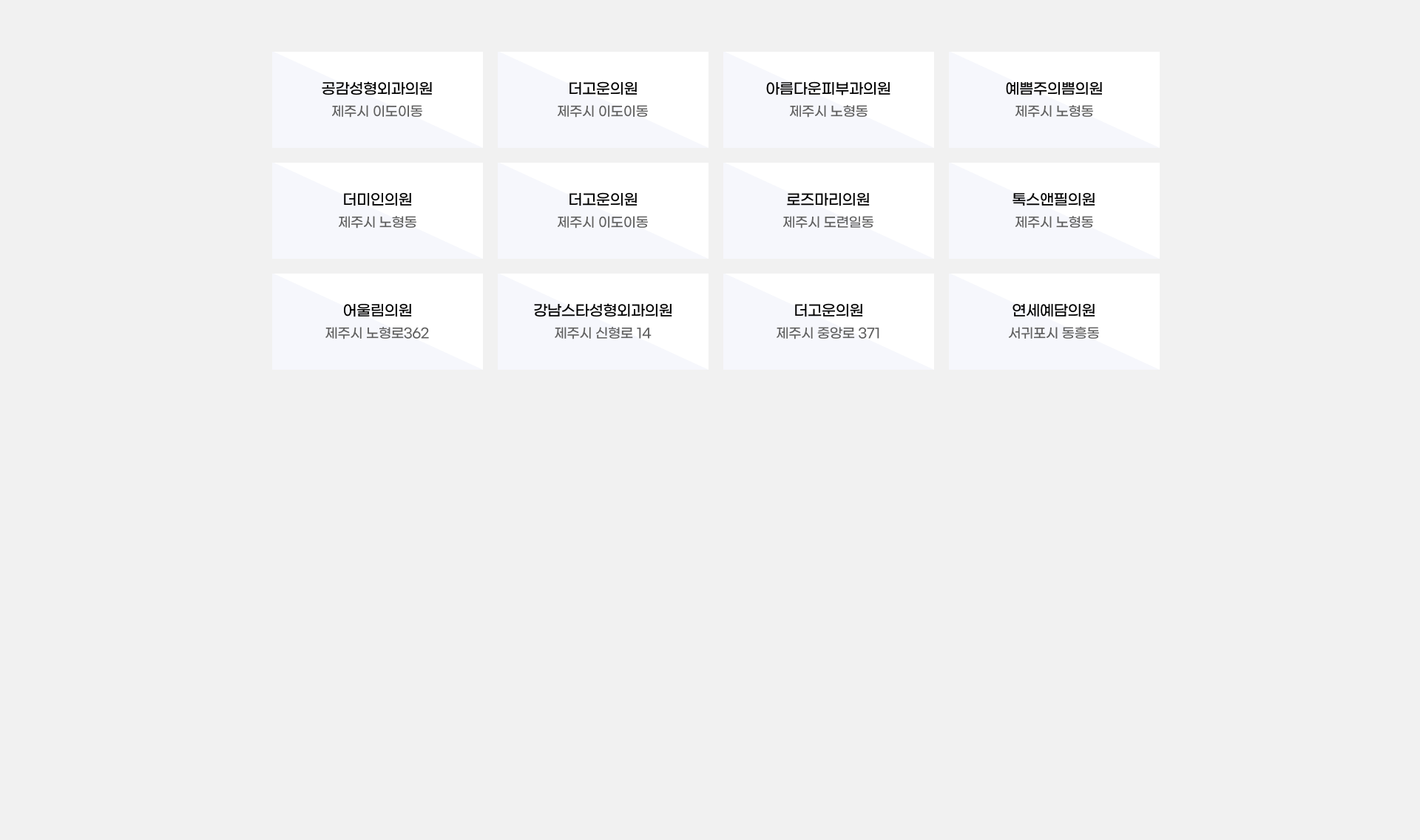Image resolution: width=1420 pixels, height=840 pixels.
Task: Tap the 강남스타성형외과의원 card
Action: pyautogui.click(x=603, y=321)
